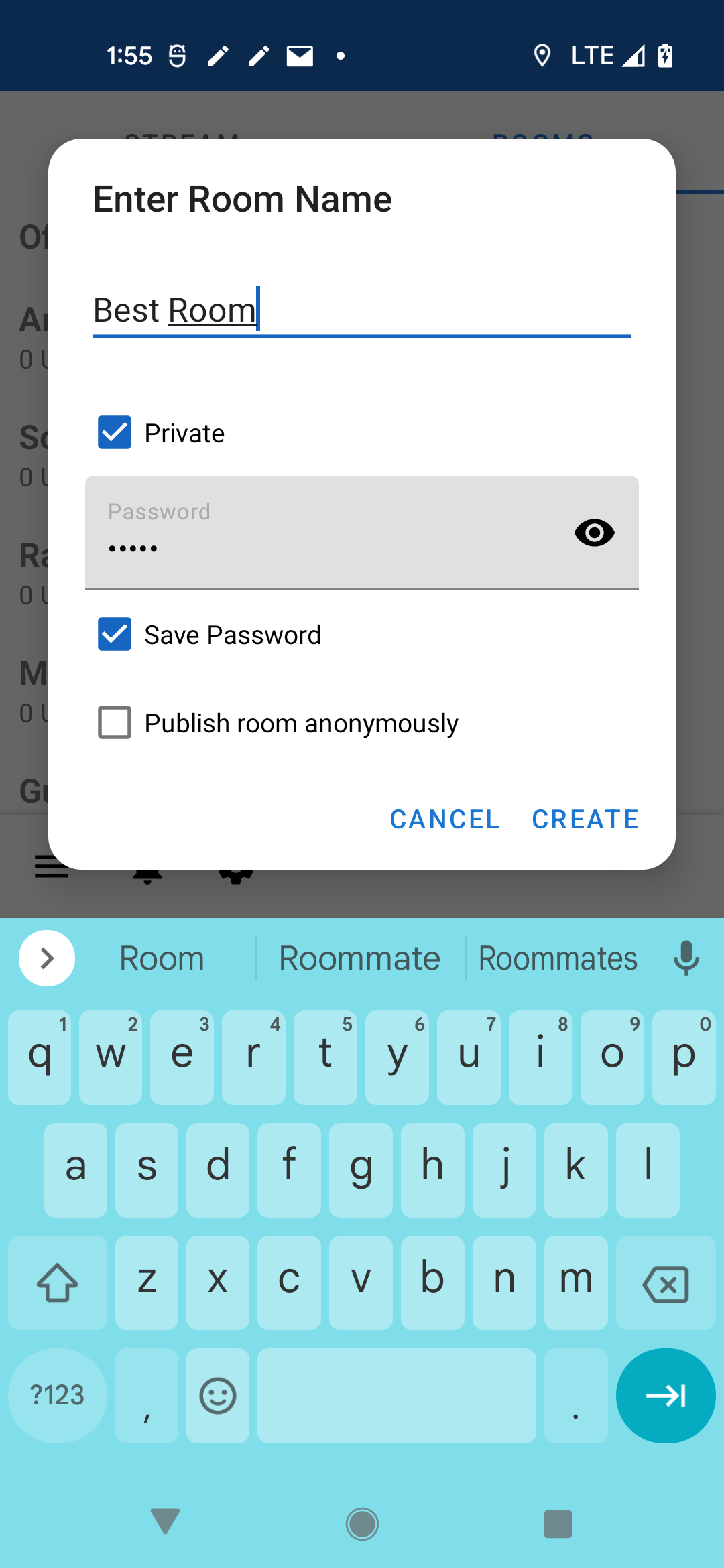Check Publish room anonymously
The image size is (724, 1568).
click(115, 723)
